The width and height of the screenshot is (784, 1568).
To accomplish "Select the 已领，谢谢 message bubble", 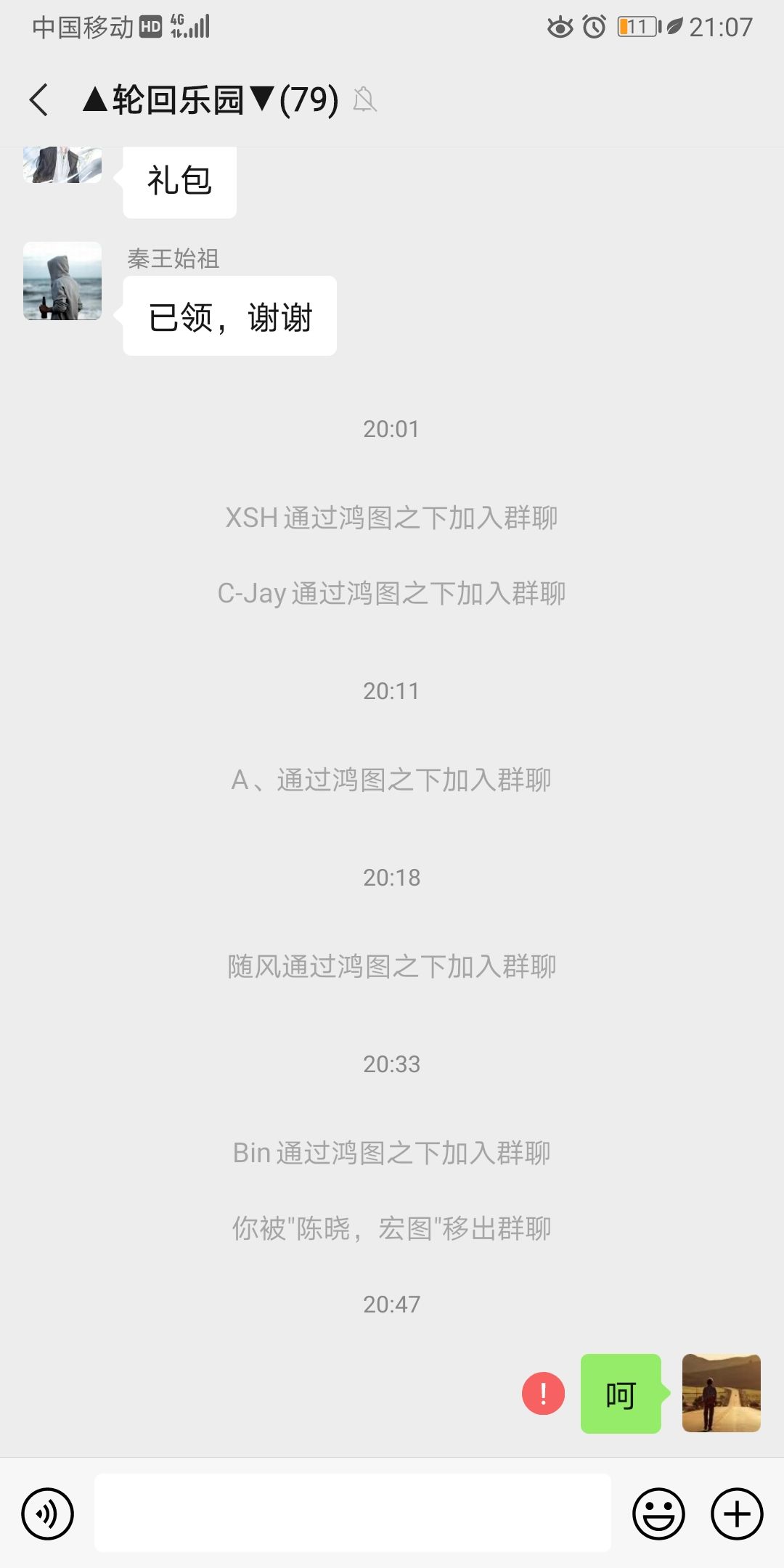I will click(230, 315).
